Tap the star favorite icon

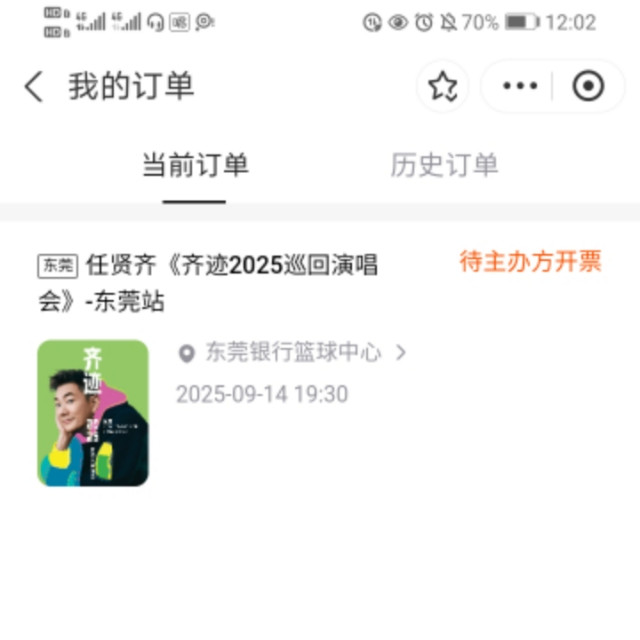(x=443, y=87)
